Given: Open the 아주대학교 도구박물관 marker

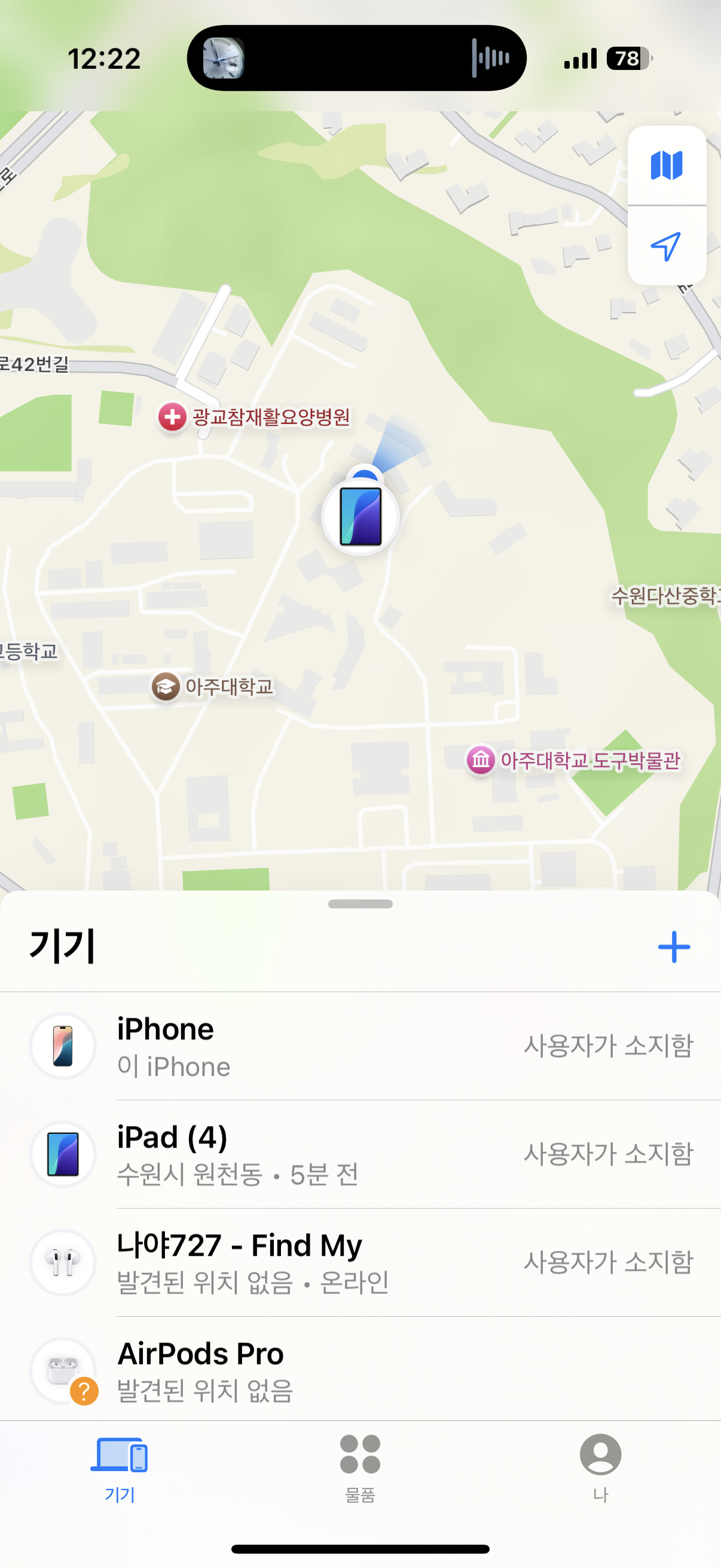Looking at the screenshot, I should coord(481,759).
